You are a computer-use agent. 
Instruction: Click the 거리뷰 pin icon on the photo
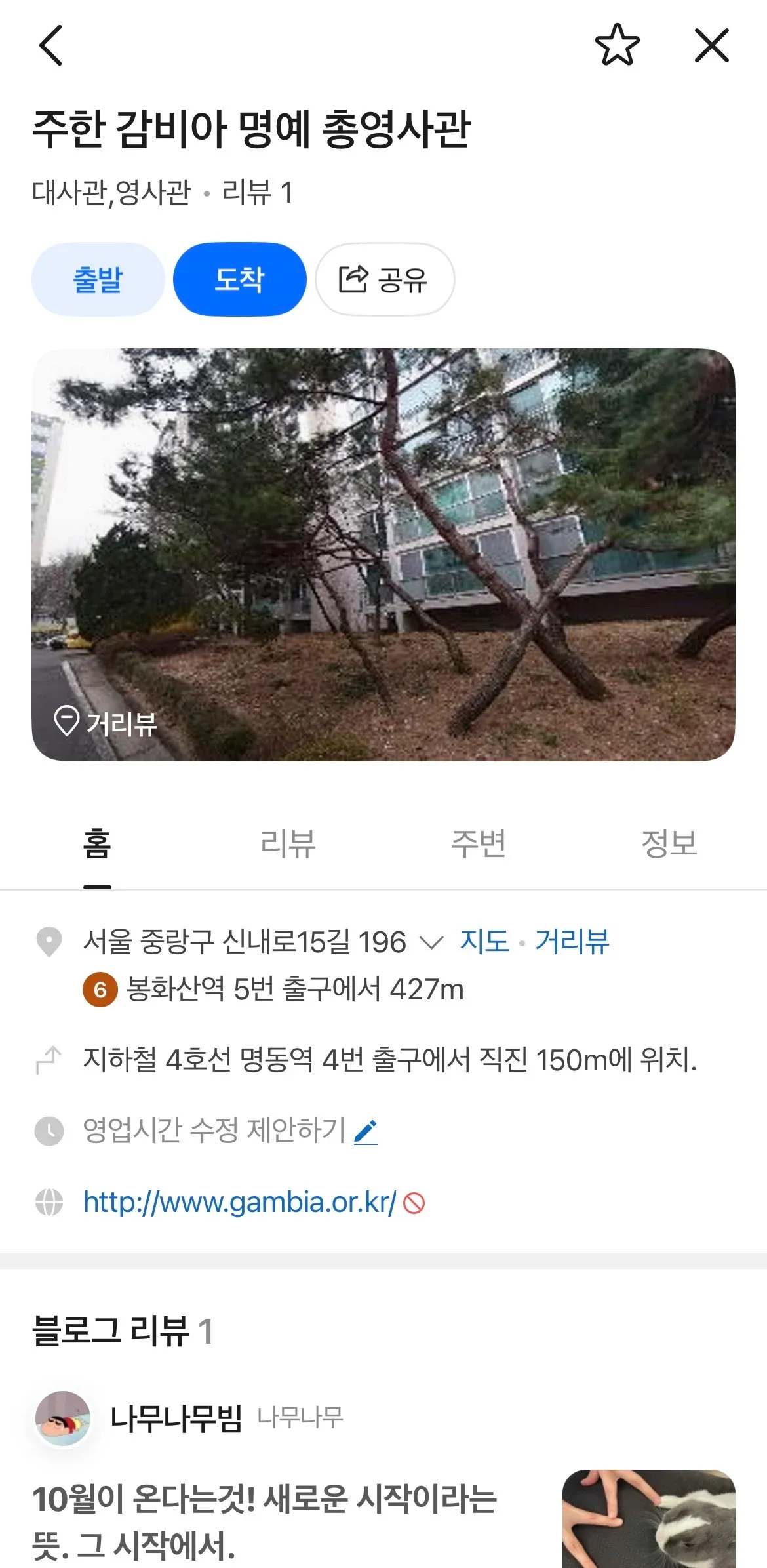(x=68, y=719)
